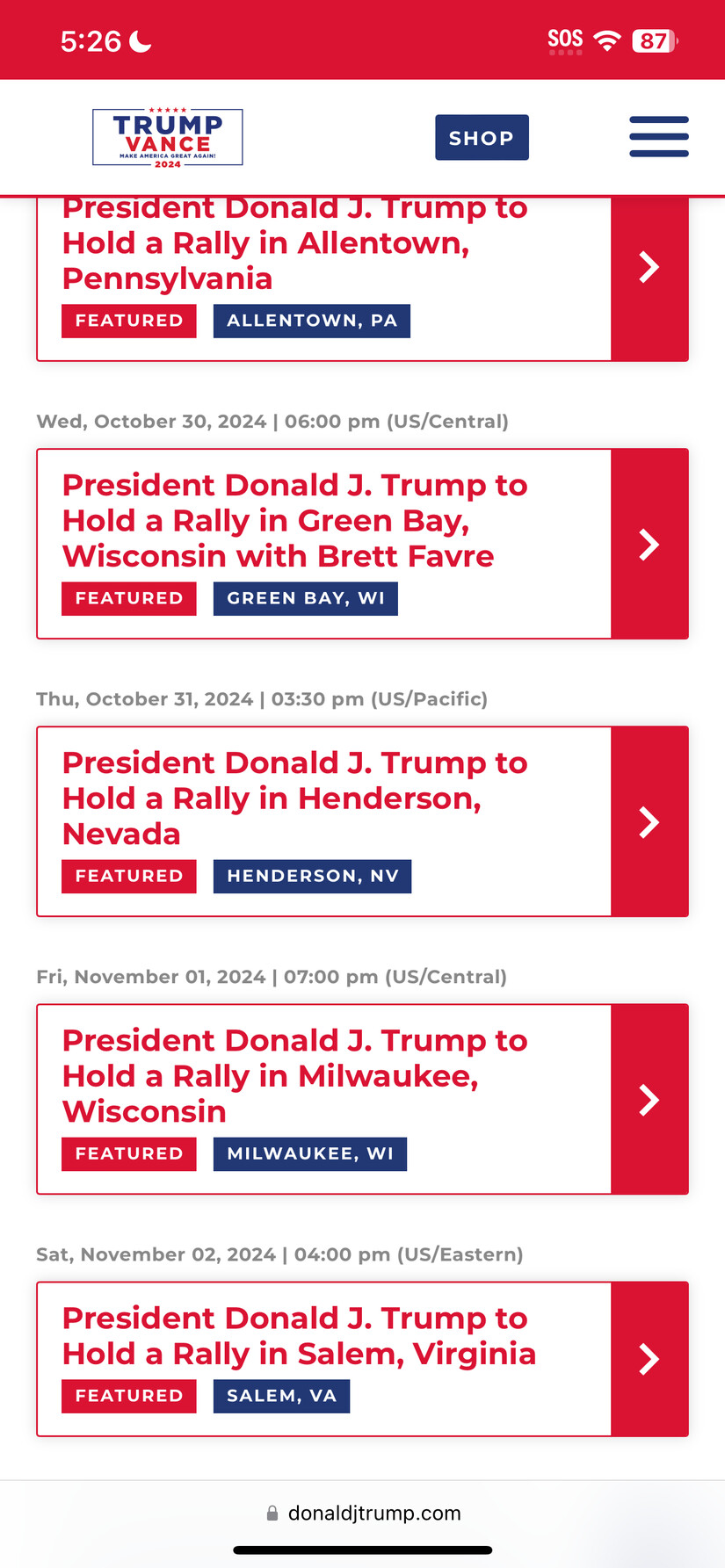The height and width of the screenshot is (1568, 725).
Task: Open the hamburger menu
Action: point(659,136)
